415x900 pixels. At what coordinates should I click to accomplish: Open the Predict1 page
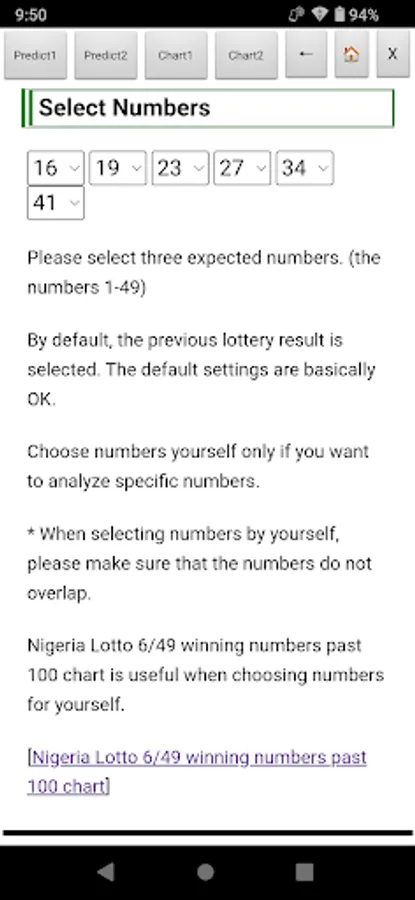click(36, 55)
